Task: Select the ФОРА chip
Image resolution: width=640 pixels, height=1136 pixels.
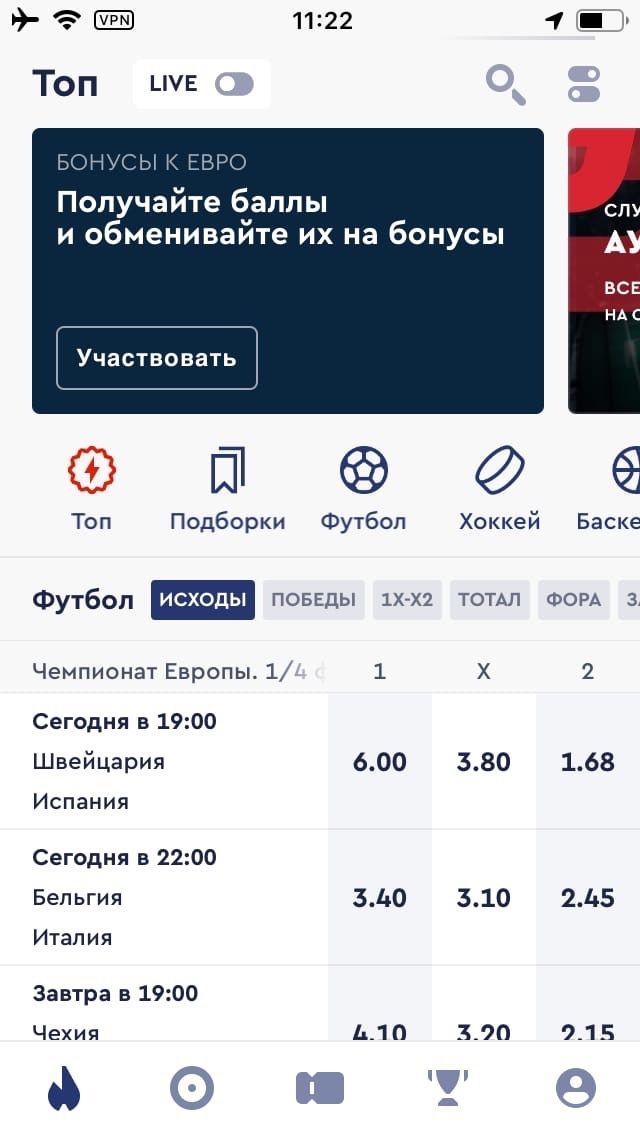Action: click(573, 600)
